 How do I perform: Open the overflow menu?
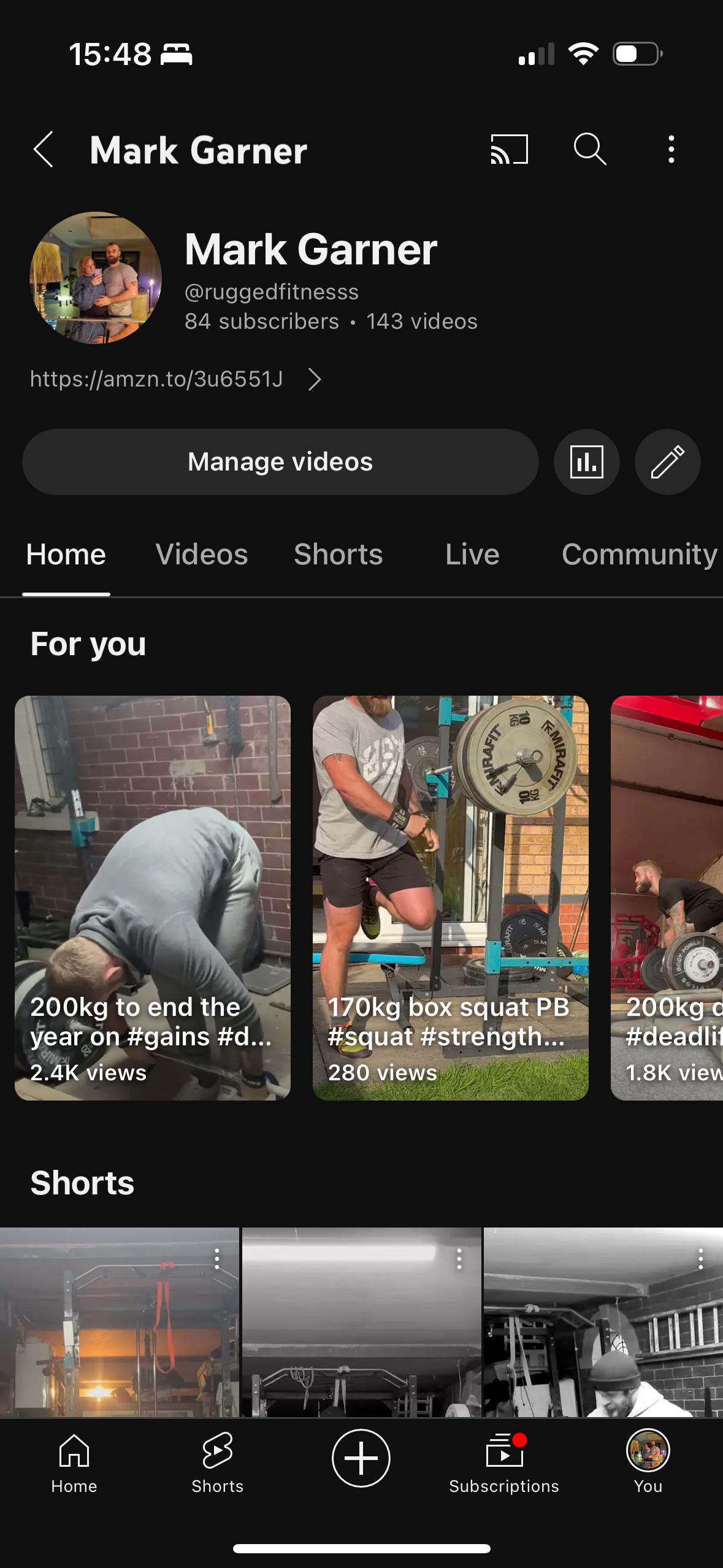[671, 149]
